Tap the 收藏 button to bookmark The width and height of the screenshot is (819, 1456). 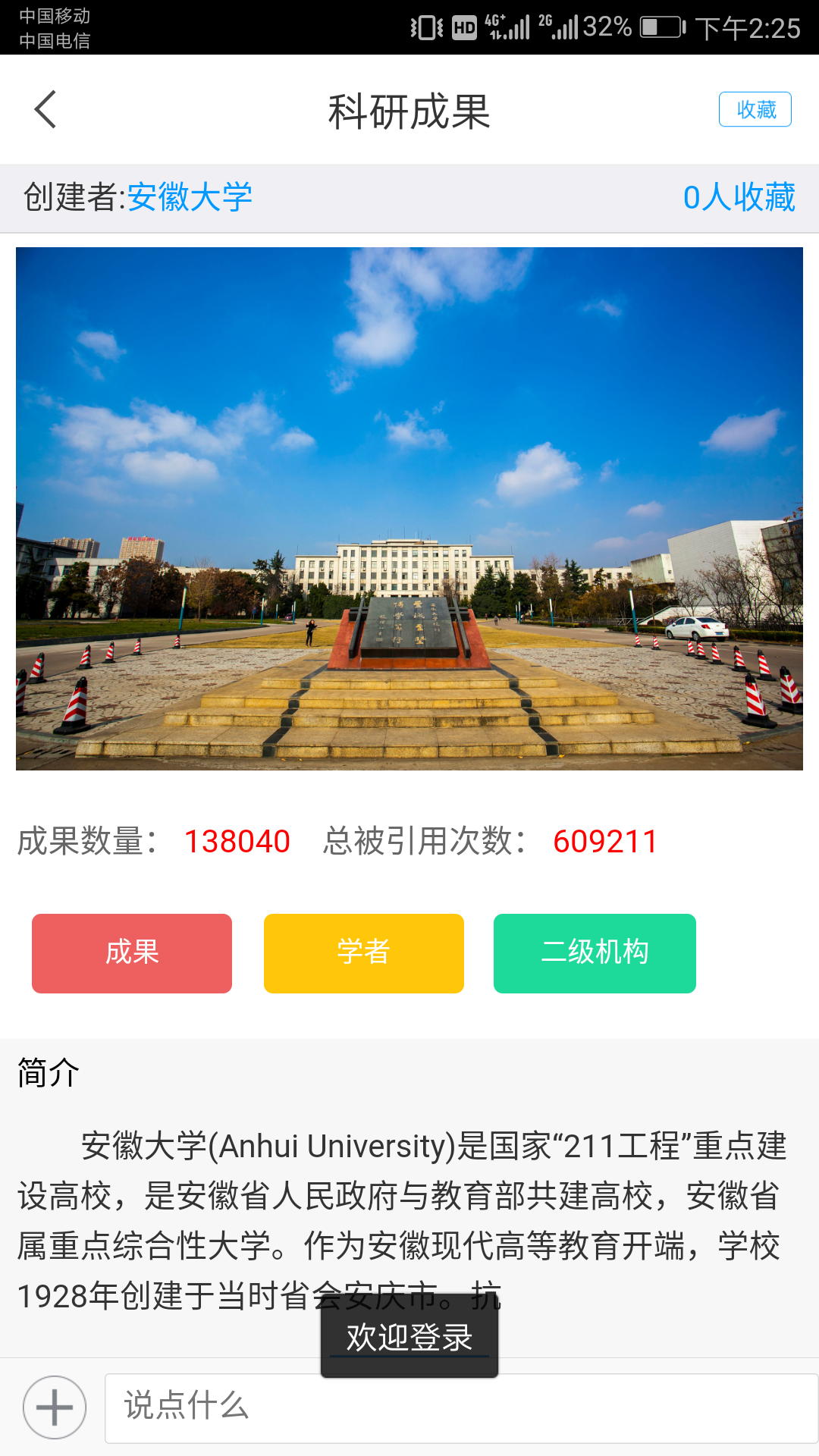click(755, 110)
